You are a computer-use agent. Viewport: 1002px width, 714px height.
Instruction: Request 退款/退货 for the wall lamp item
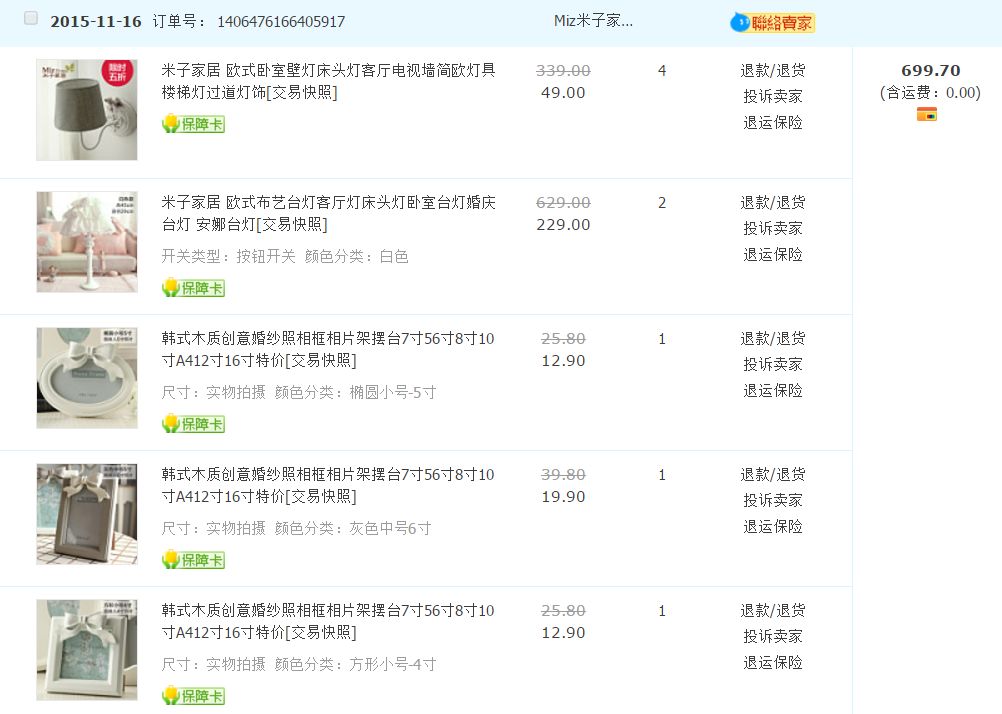772,71
